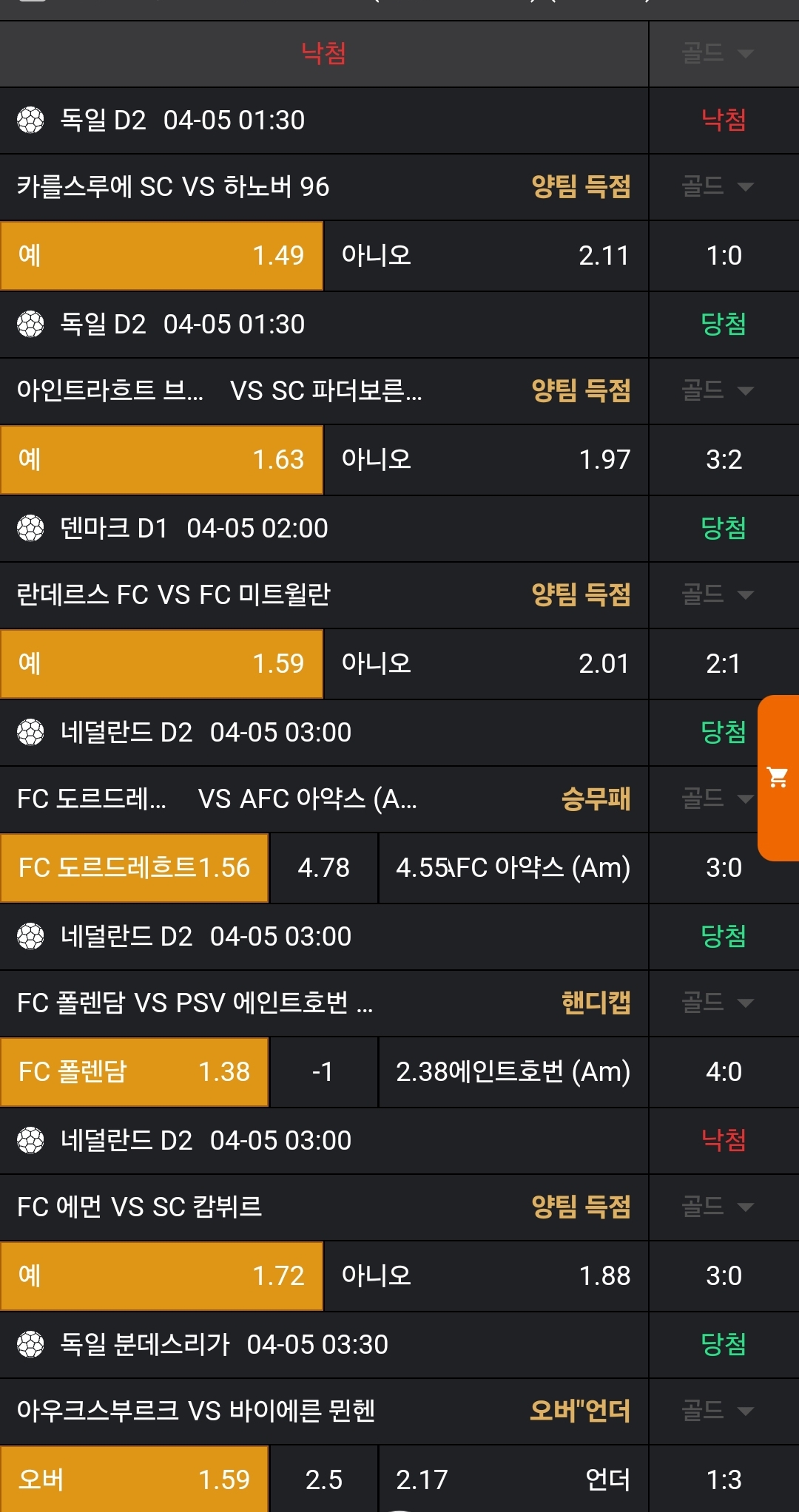This screenshot has width=799, height=1512.
Task: Pick FC 도르드레흐트 at 1.56 odds
Action: (x=134, y=868)
